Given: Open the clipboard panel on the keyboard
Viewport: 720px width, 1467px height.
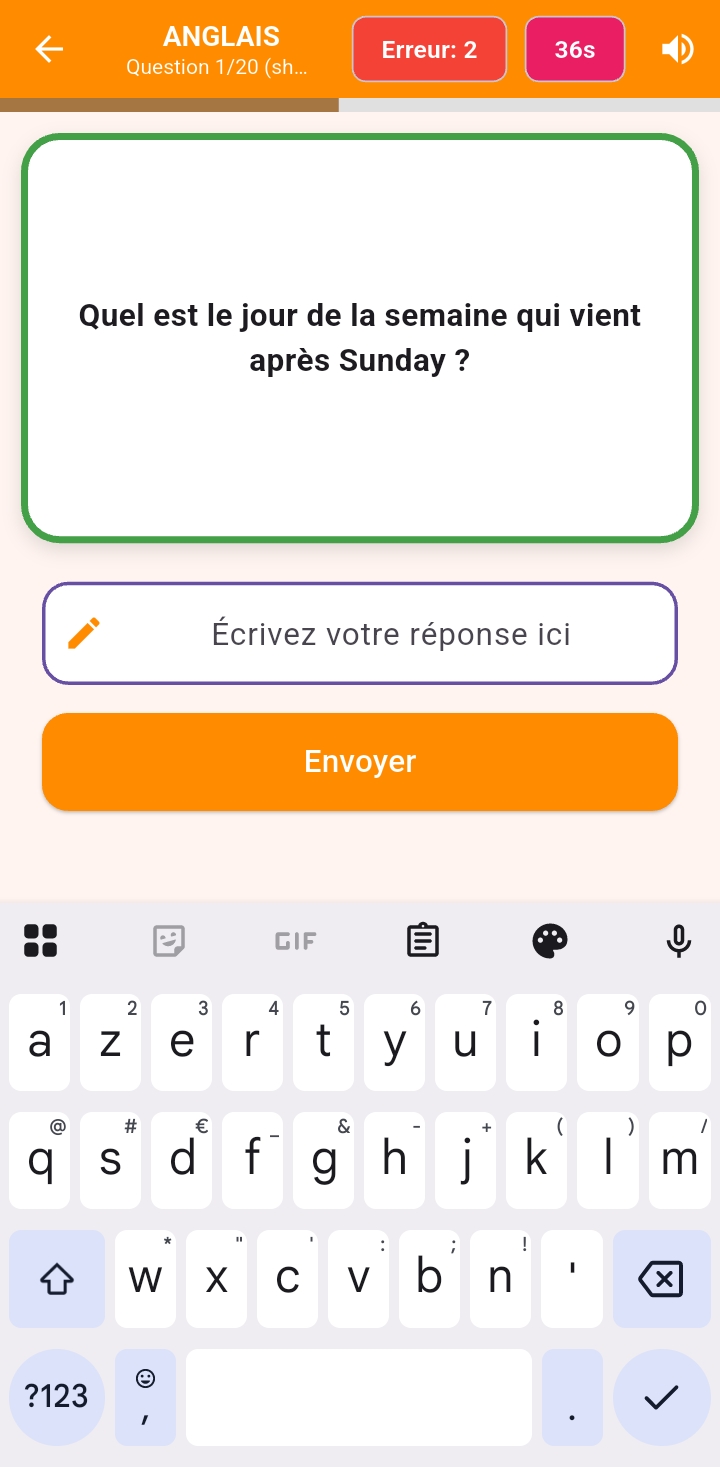Looking at the screenshot, I should (x=423, y=940).
